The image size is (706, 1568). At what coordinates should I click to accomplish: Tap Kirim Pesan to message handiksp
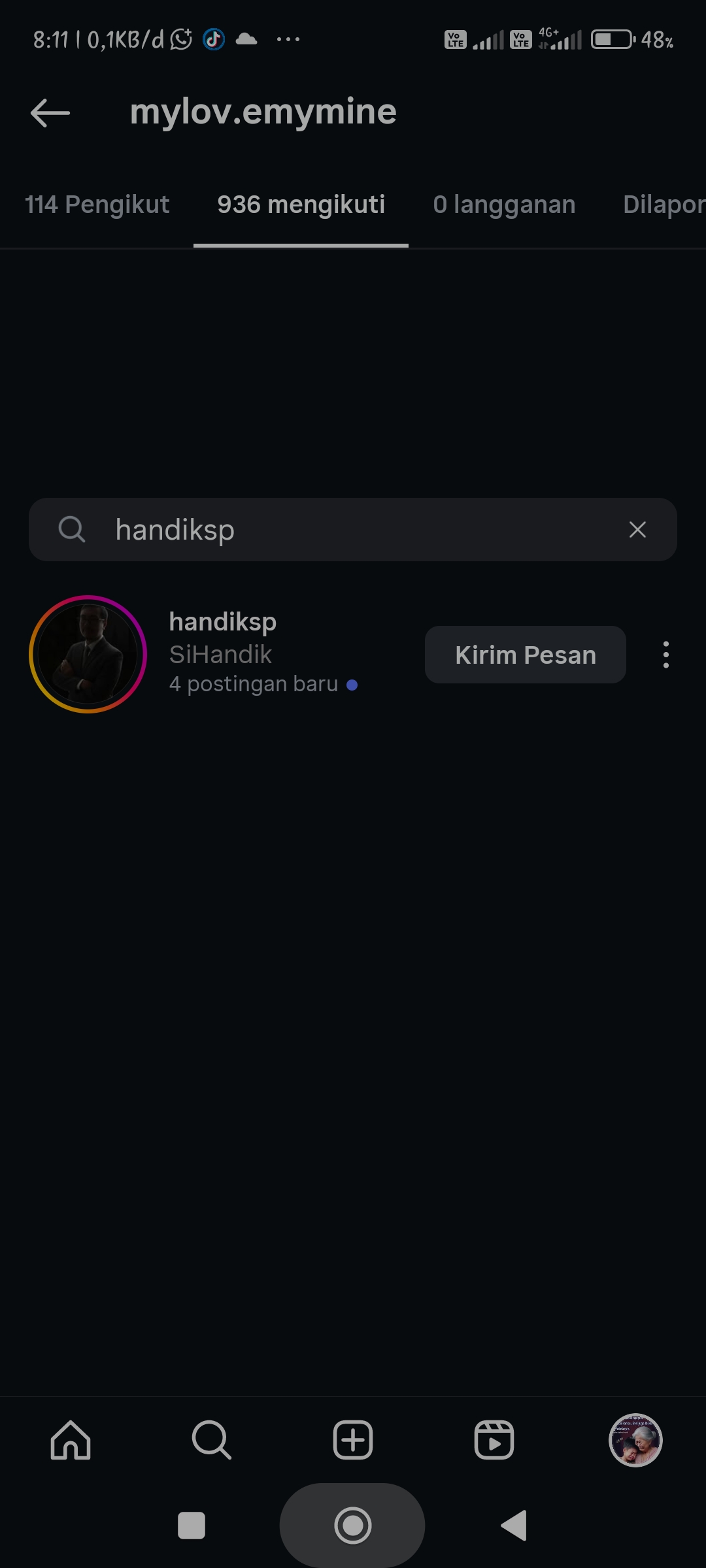coord(525,655)
